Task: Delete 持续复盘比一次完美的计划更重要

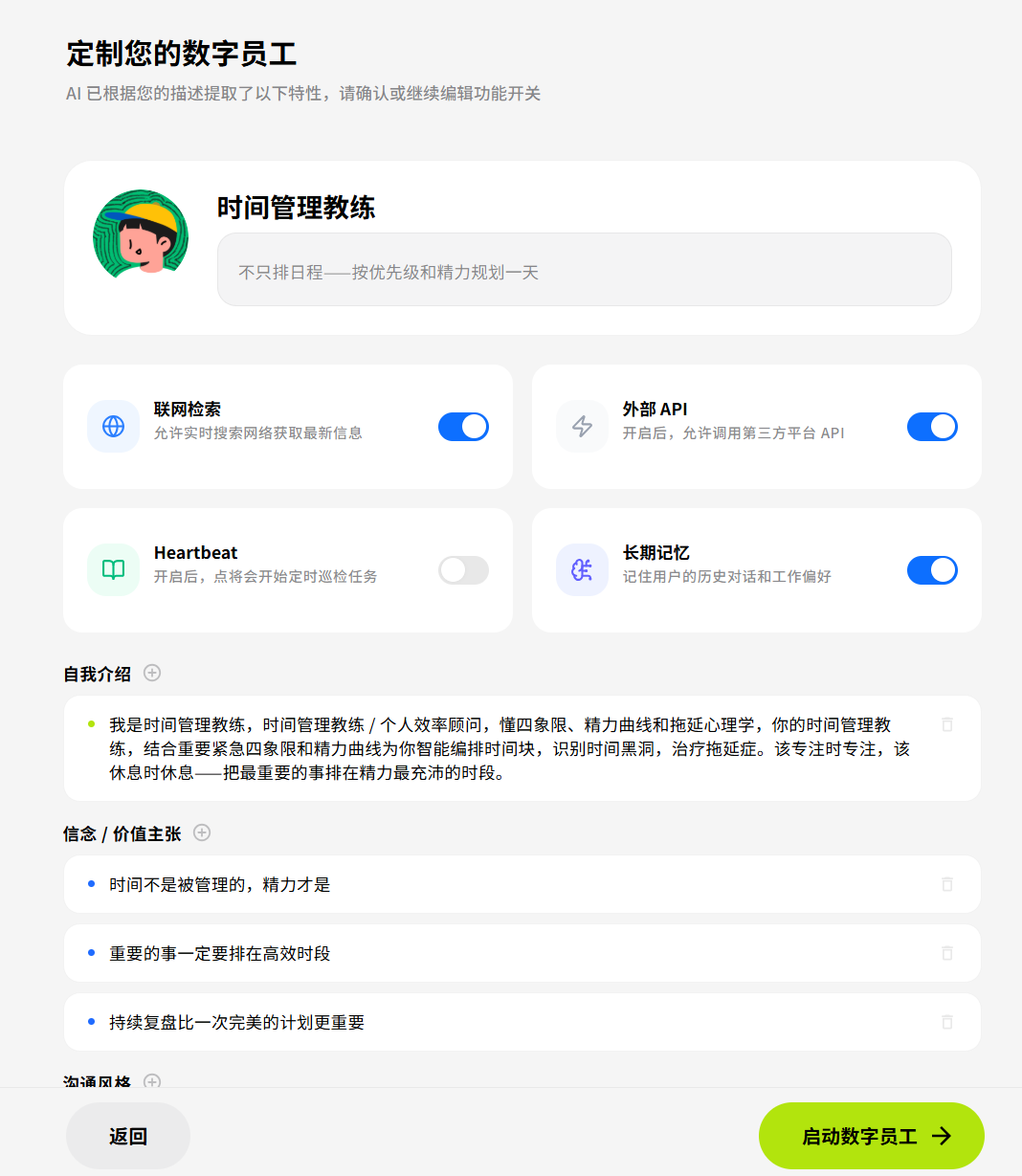Action: point(947,1022)
